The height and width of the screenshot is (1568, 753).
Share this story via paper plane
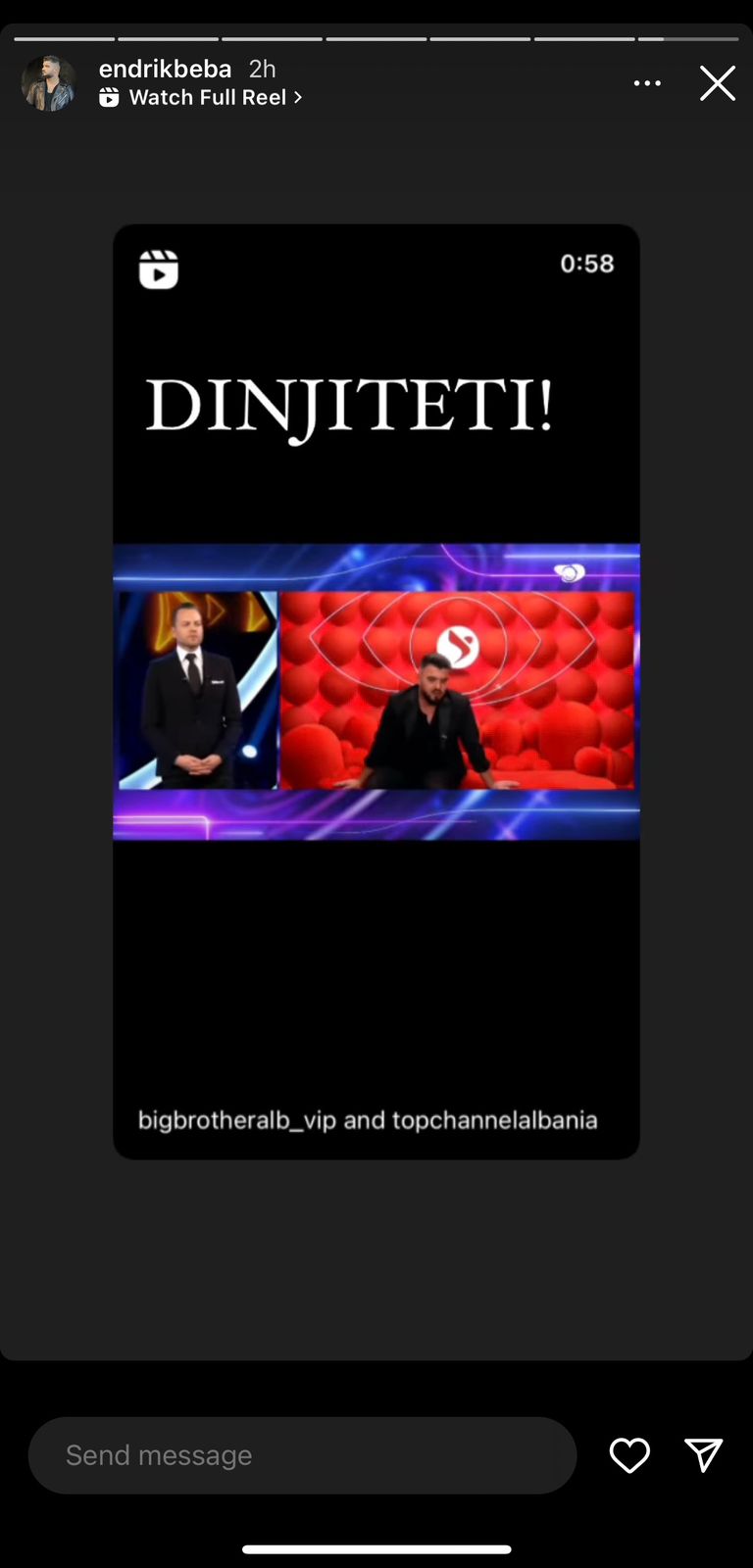(x=703, y=1455)
